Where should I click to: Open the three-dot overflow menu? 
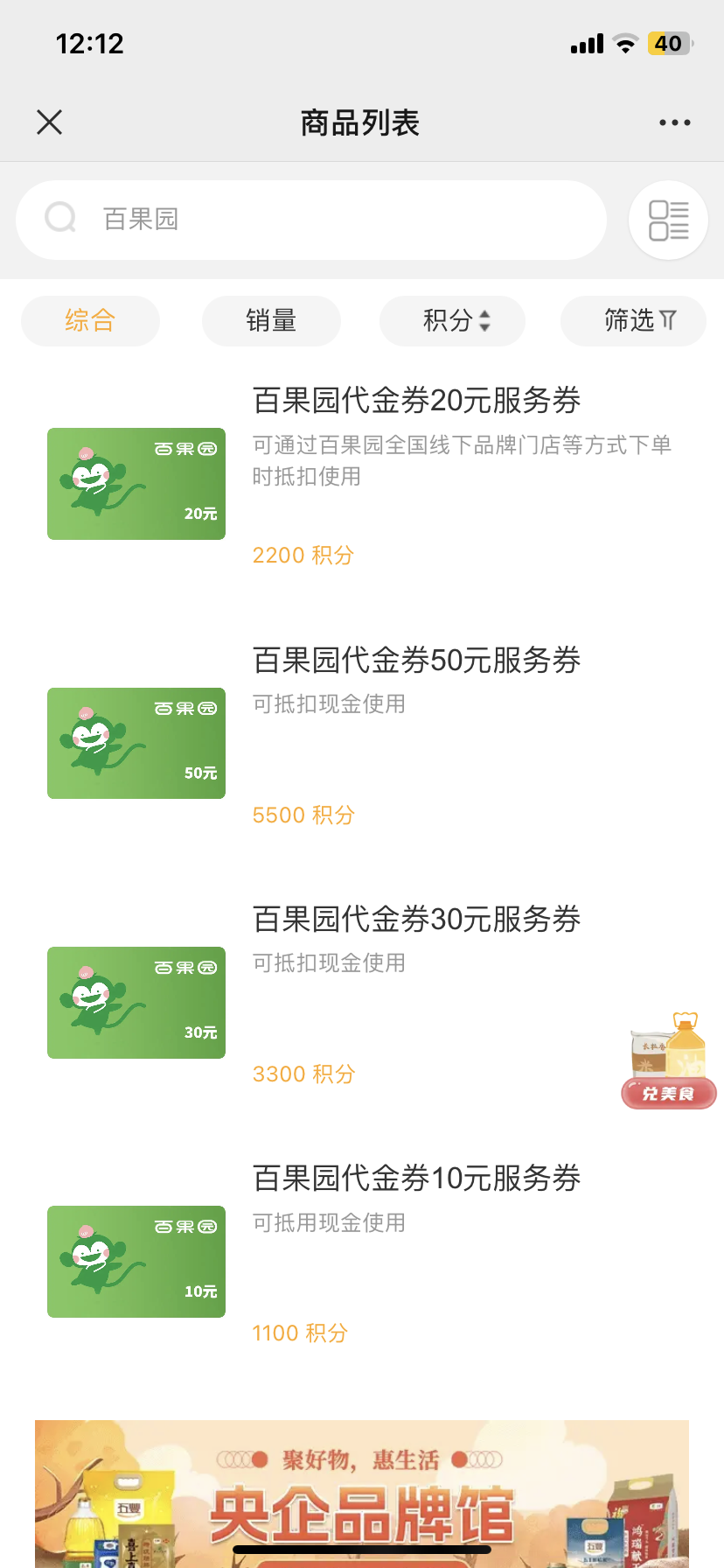674,122
